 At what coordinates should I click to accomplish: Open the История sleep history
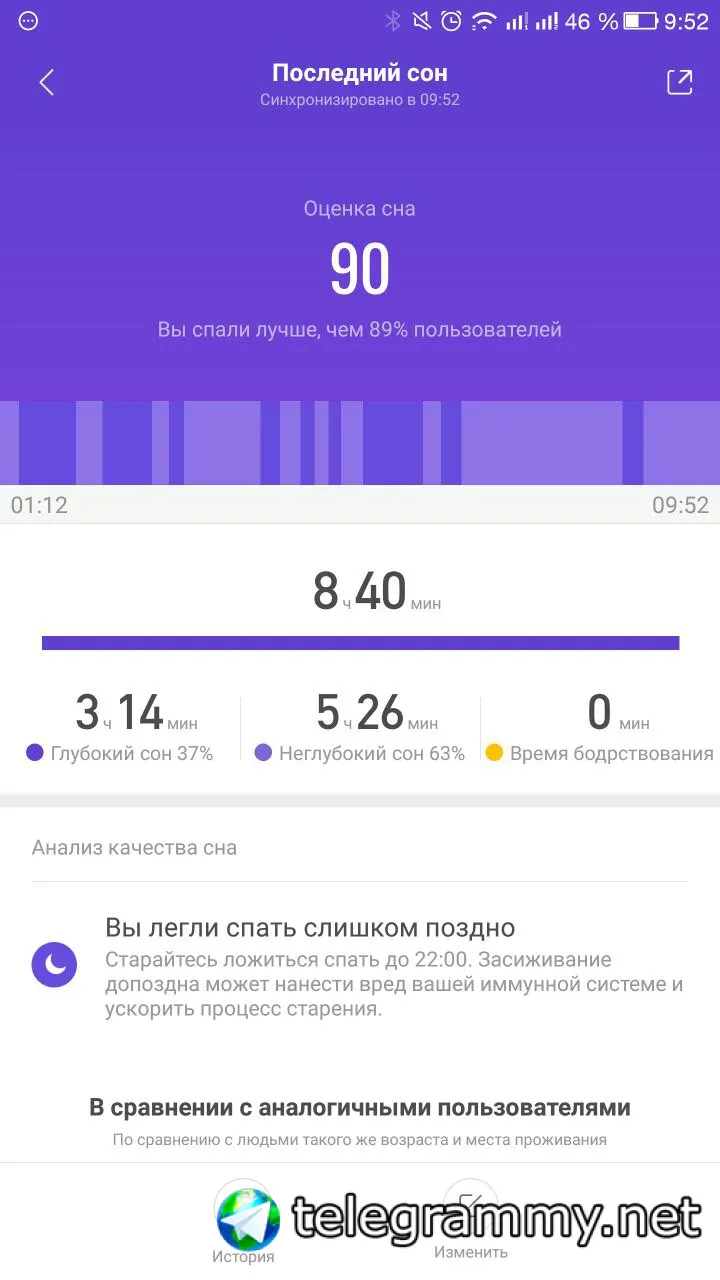[x=243, y=1222]
